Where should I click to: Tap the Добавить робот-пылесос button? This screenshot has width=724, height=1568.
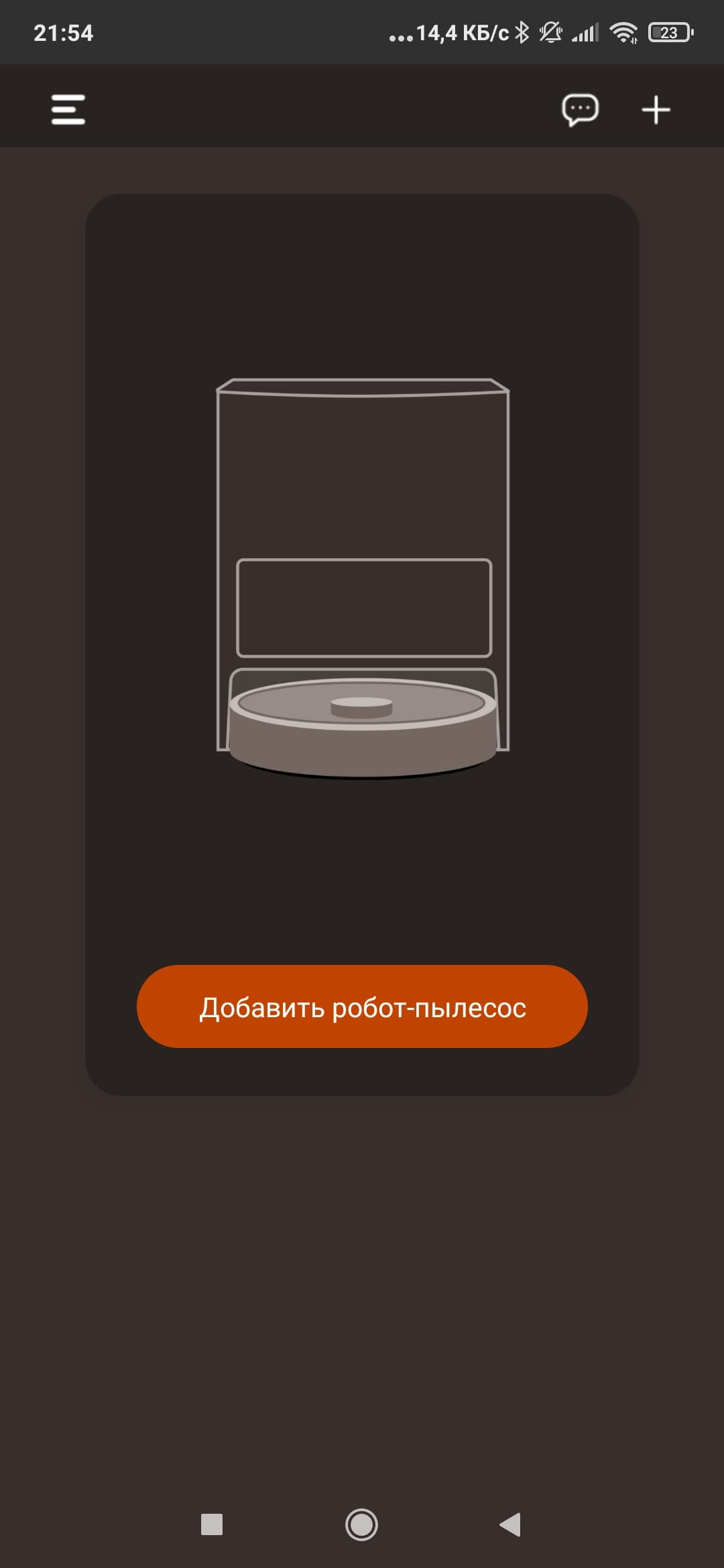(x=362, y=1006)
